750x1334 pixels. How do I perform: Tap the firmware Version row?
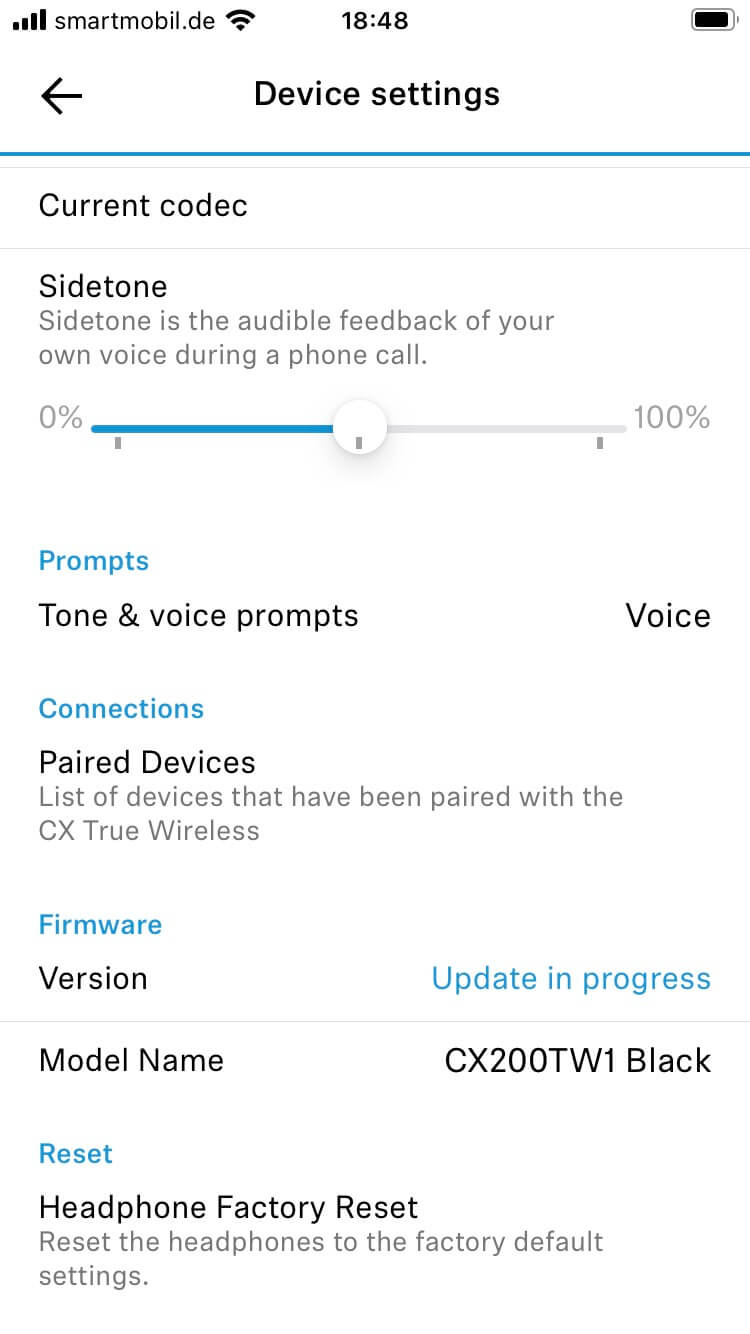374,979
